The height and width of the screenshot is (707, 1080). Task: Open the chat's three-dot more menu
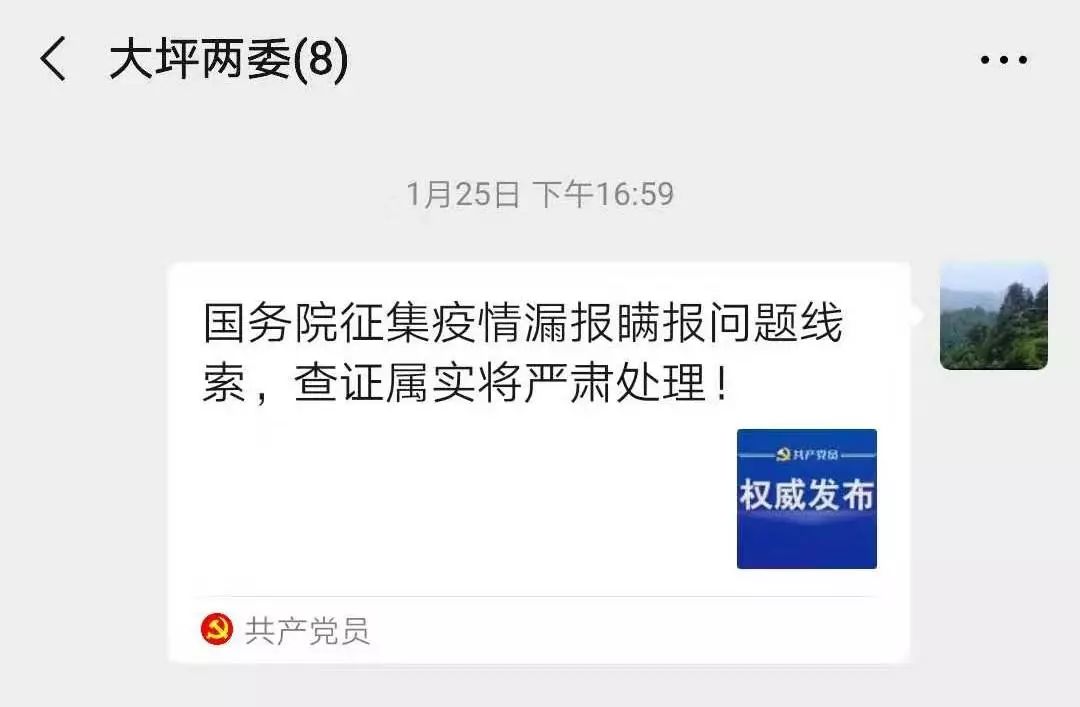[1002, 61]
